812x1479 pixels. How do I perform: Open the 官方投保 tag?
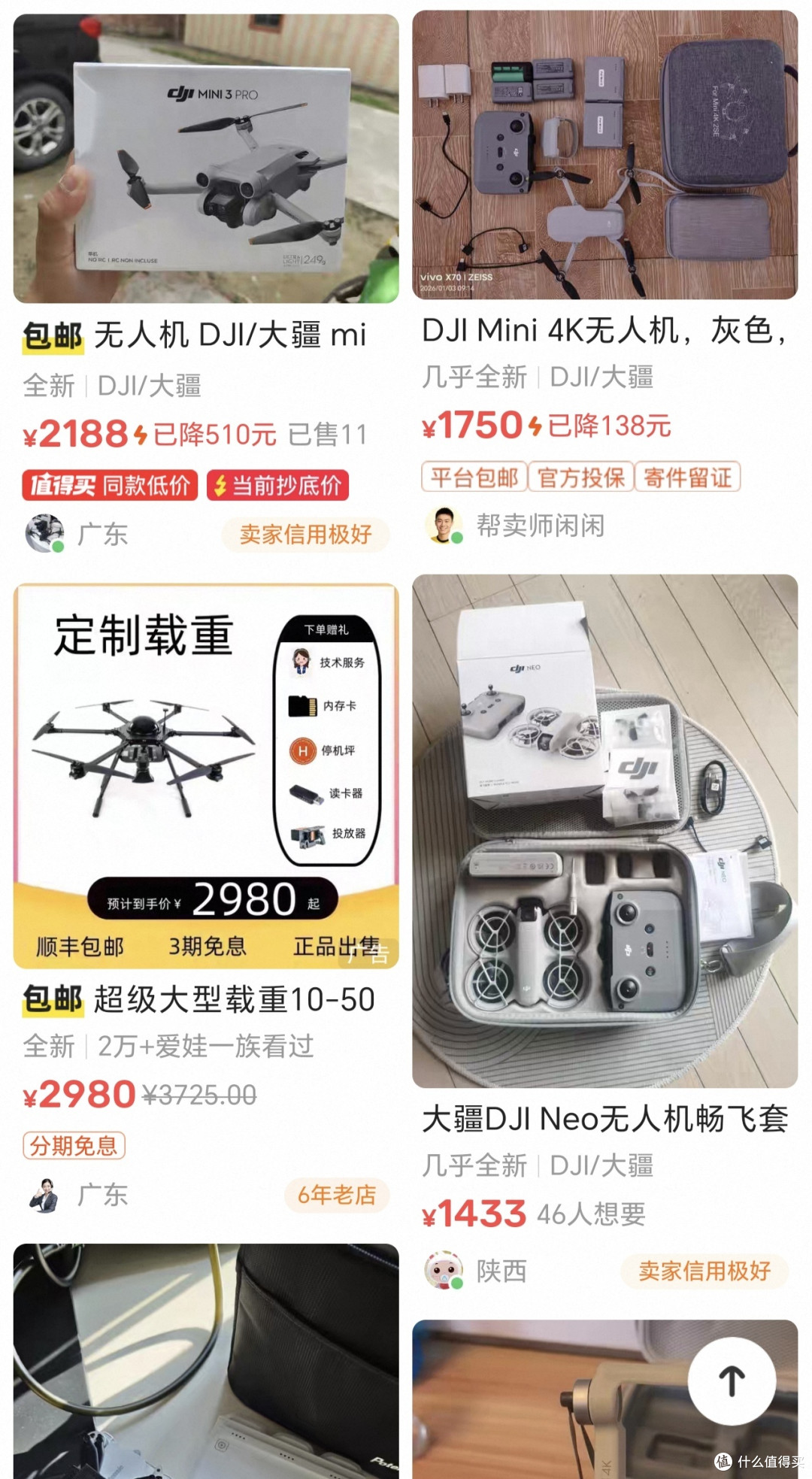580,477
